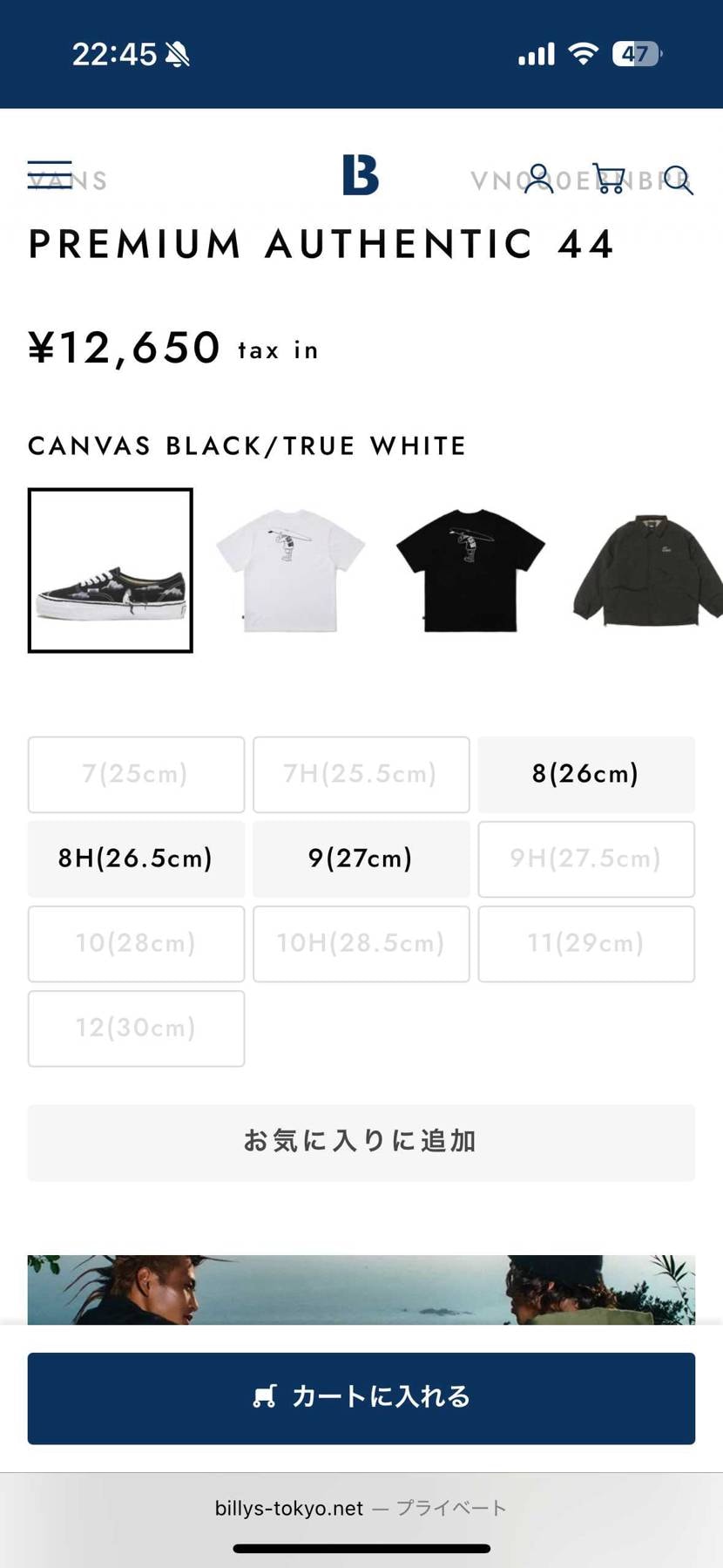Open the promotional banner photo
723x1568 pixels.
(x=361, y=1289)
